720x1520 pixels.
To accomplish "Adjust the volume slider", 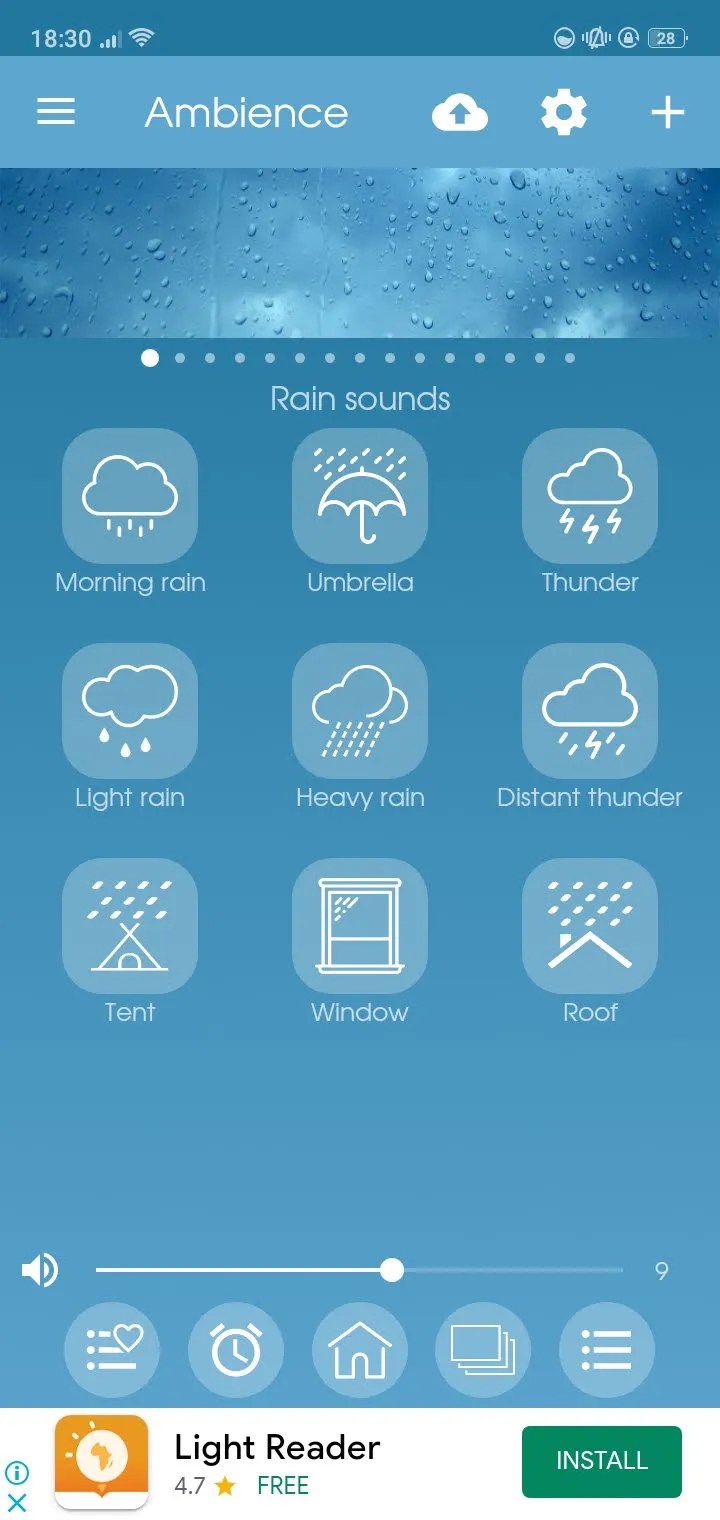I will coord(392,1270).
